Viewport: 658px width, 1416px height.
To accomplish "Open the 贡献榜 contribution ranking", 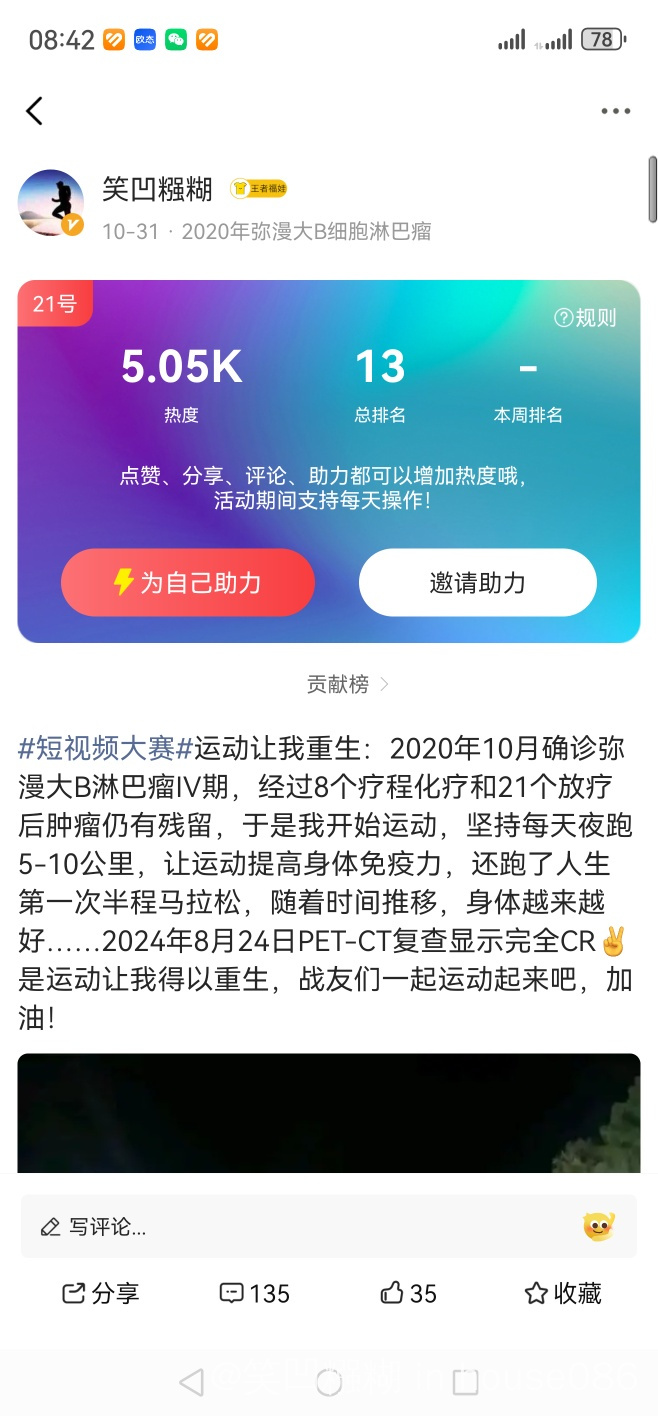I will pyautogui.click(x=347, y=684).
